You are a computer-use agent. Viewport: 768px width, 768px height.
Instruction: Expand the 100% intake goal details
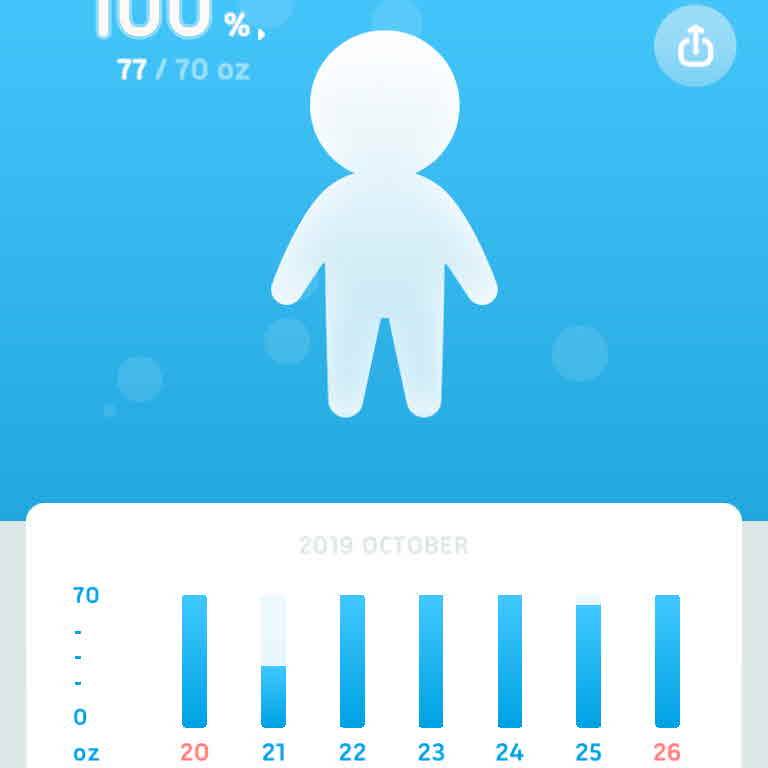tap(261, 33)
